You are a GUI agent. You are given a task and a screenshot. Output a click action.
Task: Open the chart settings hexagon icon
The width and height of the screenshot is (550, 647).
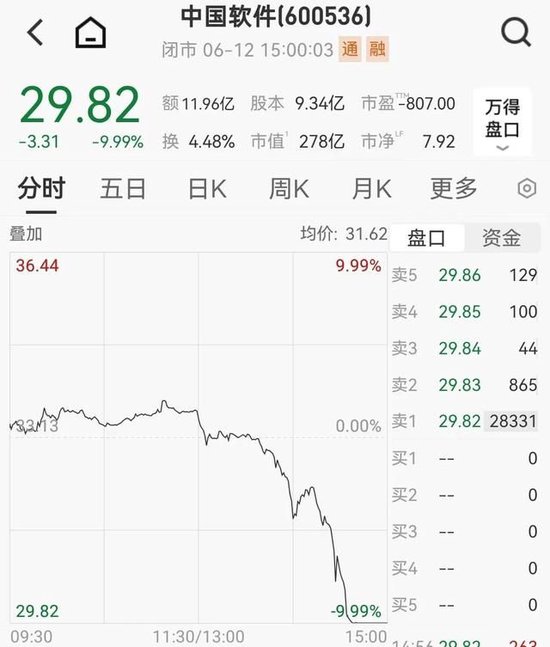pos(527,189)
